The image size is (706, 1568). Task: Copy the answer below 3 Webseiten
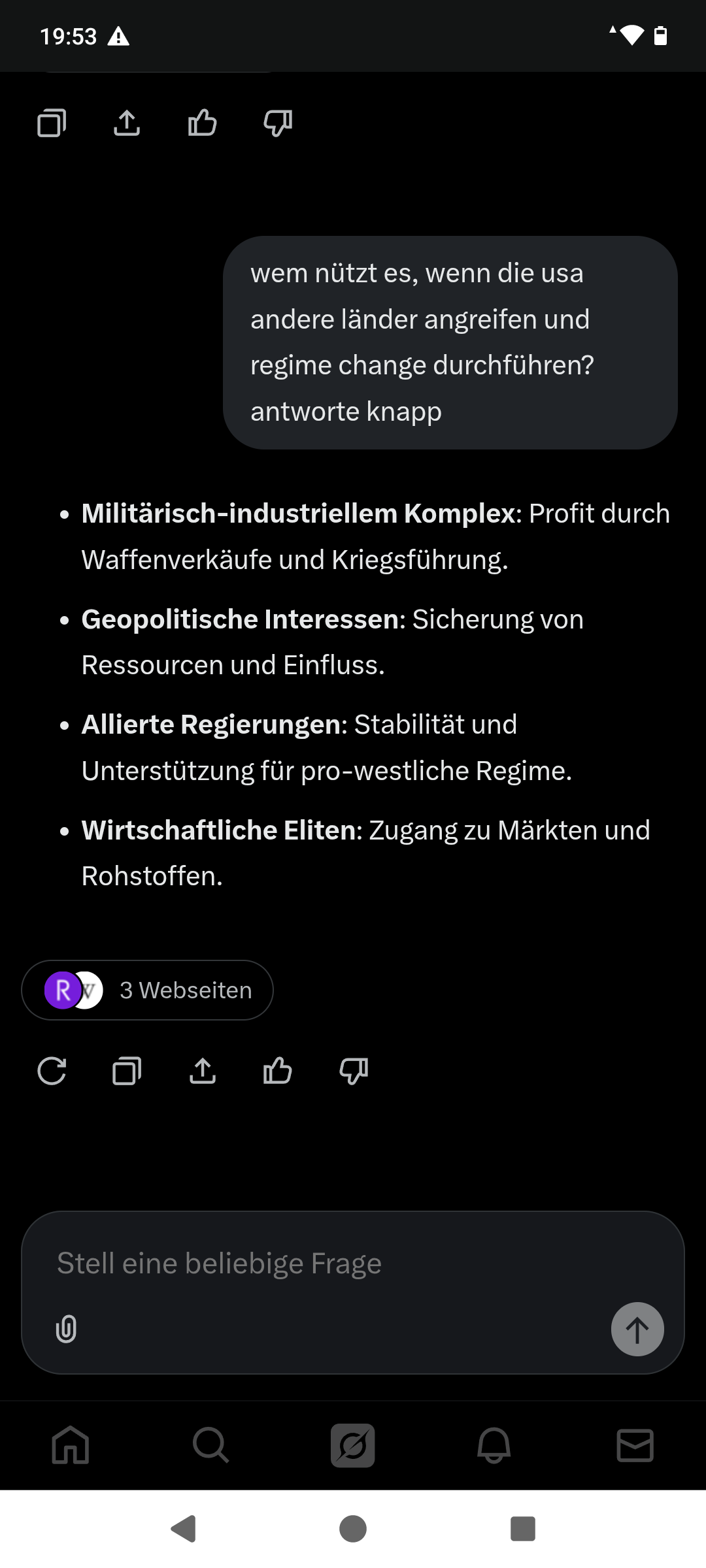click(x=127, y=1071)
